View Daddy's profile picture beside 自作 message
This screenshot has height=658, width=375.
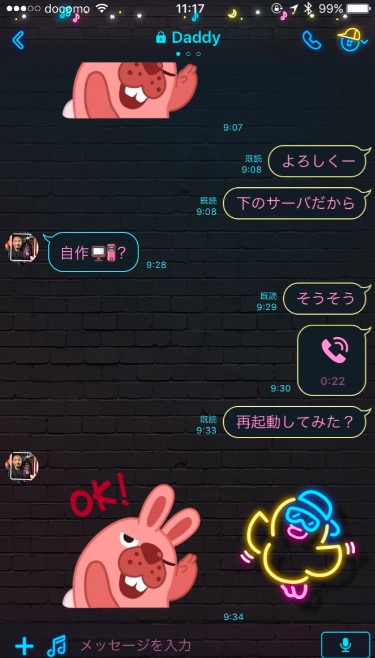pyautogui.click(x=21, y=248)
